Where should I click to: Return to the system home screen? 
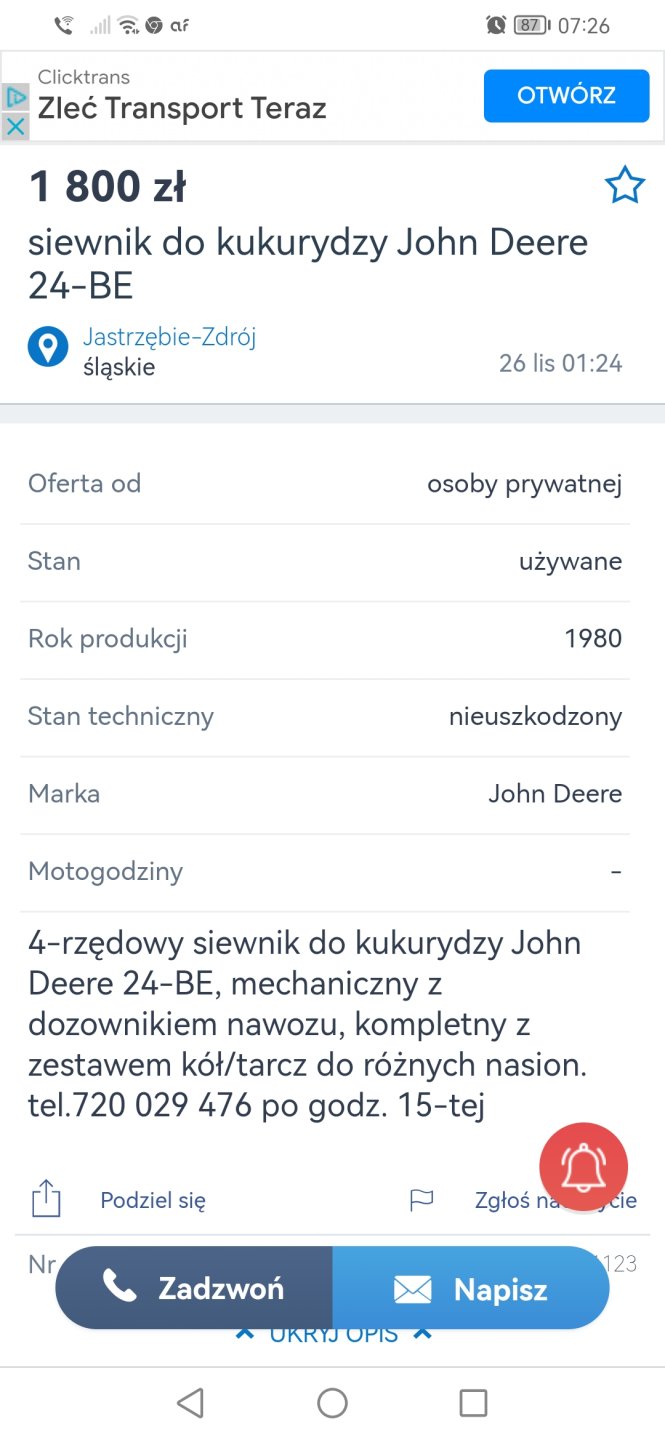pos(332,1403)
